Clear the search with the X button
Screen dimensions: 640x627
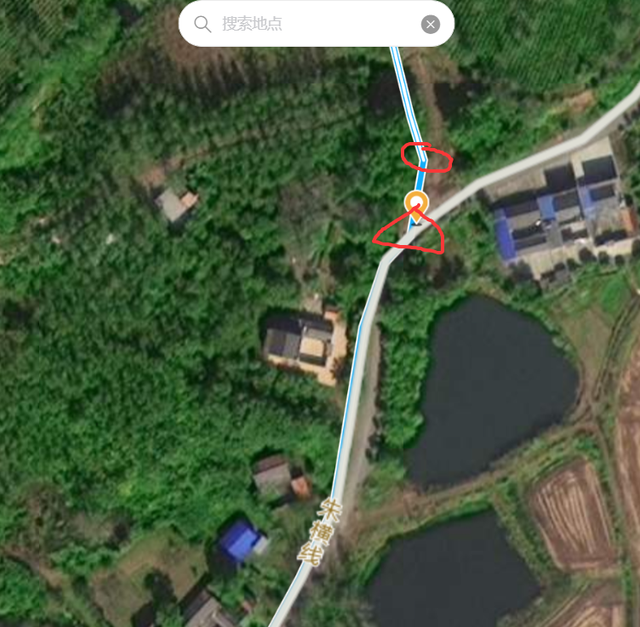click(x=430, y=24)
